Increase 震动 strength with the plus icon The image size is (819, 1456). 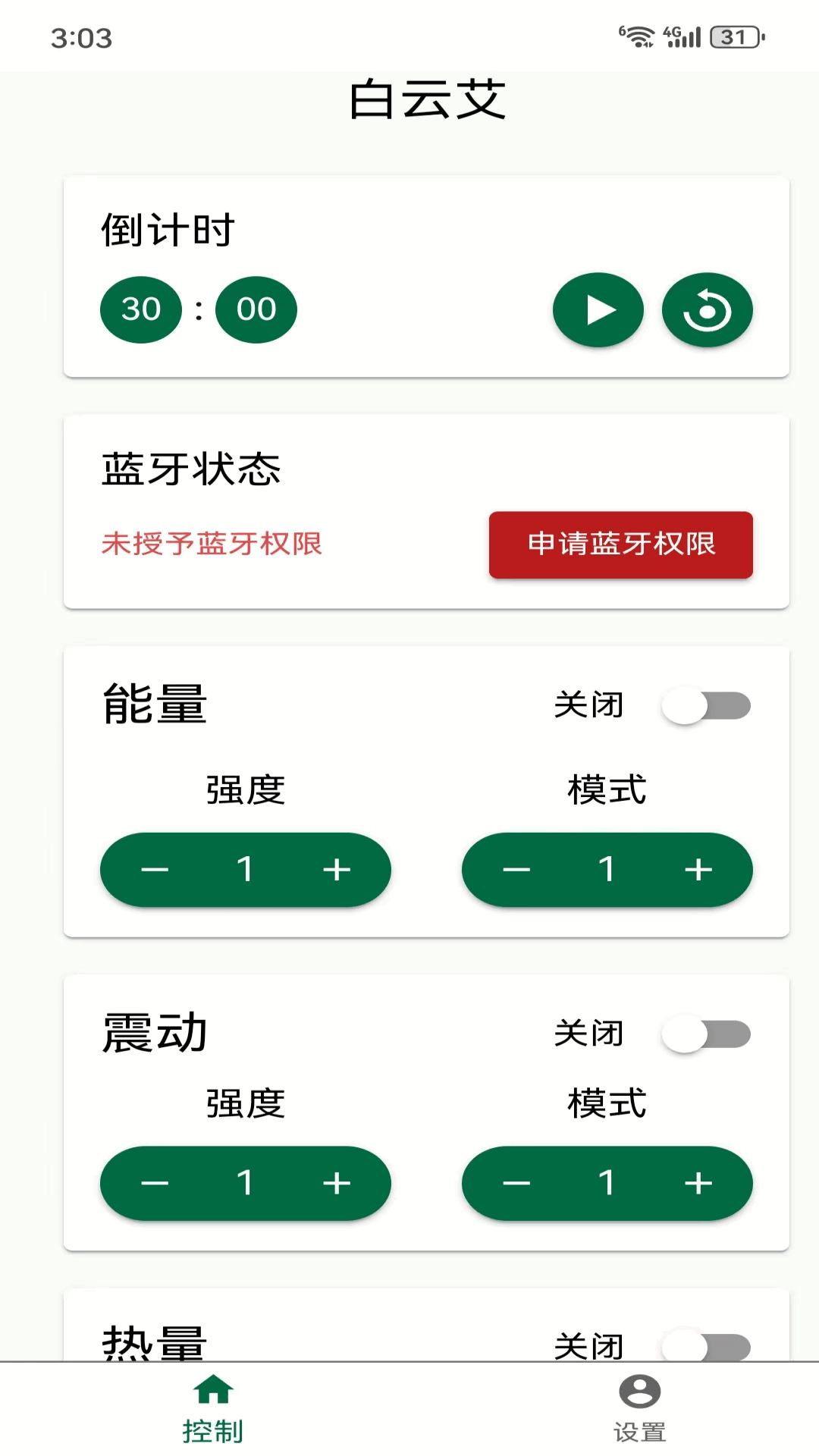pos(337,1183)
